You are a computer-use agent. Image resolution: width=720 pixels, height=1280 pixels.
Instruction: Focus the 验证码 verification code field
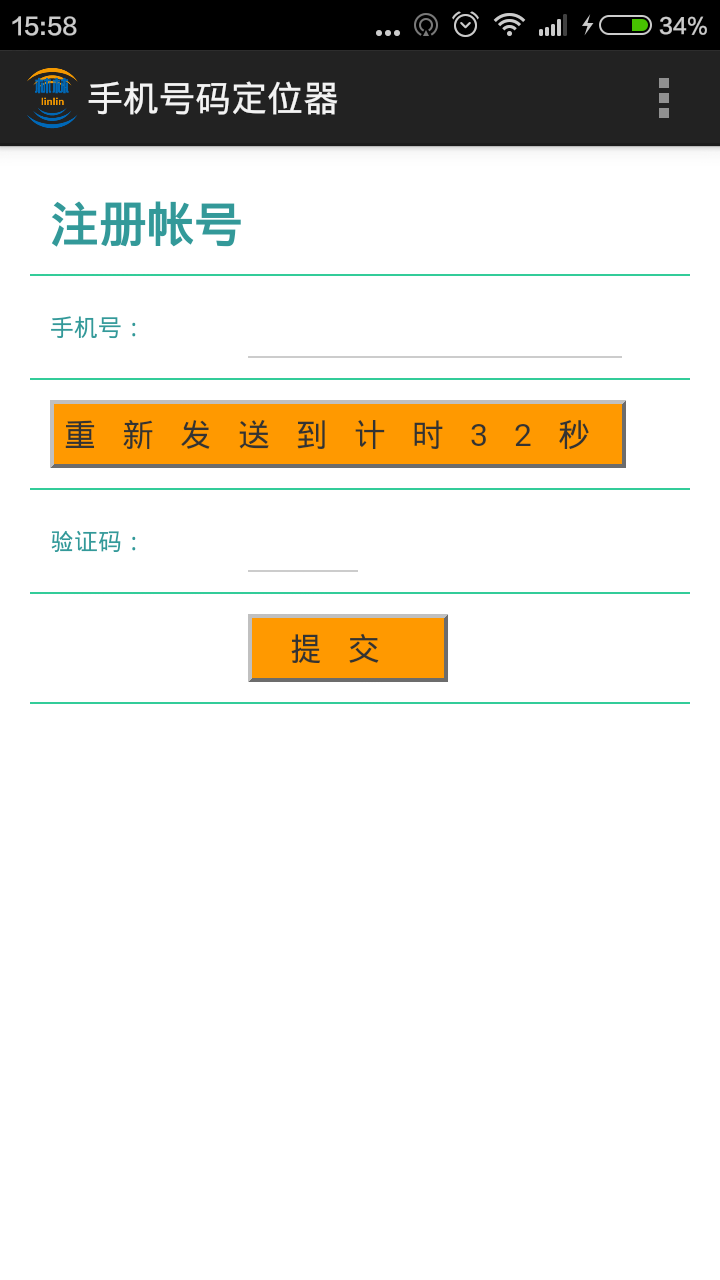tap(302, 548)
